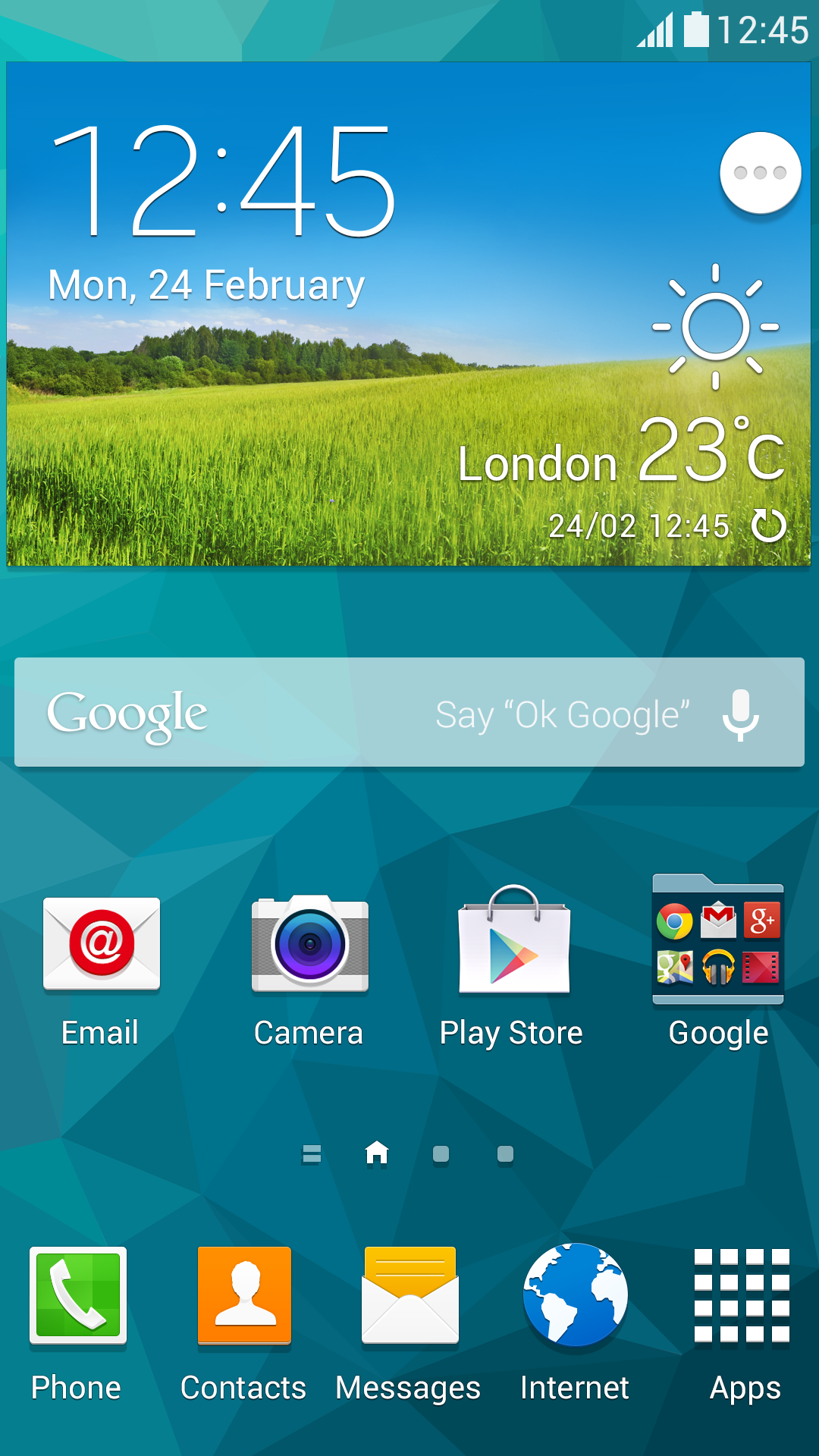This screenshot has height=1456, width=819.
Task: Refresh the London weather widget
Action: (x=768, y=526)
